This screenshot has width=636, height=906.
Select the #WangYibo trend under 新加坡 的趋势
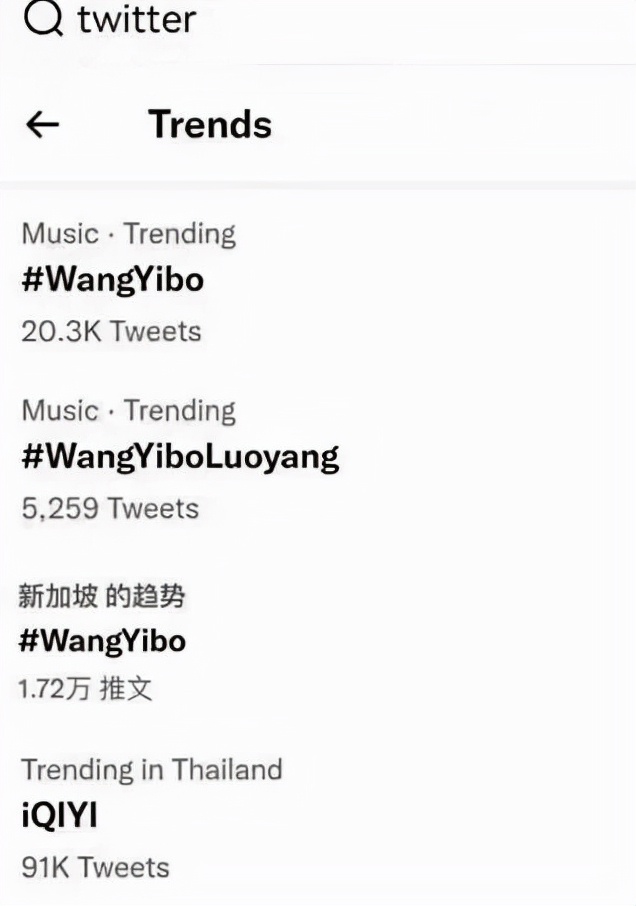[x=103, y=641]
